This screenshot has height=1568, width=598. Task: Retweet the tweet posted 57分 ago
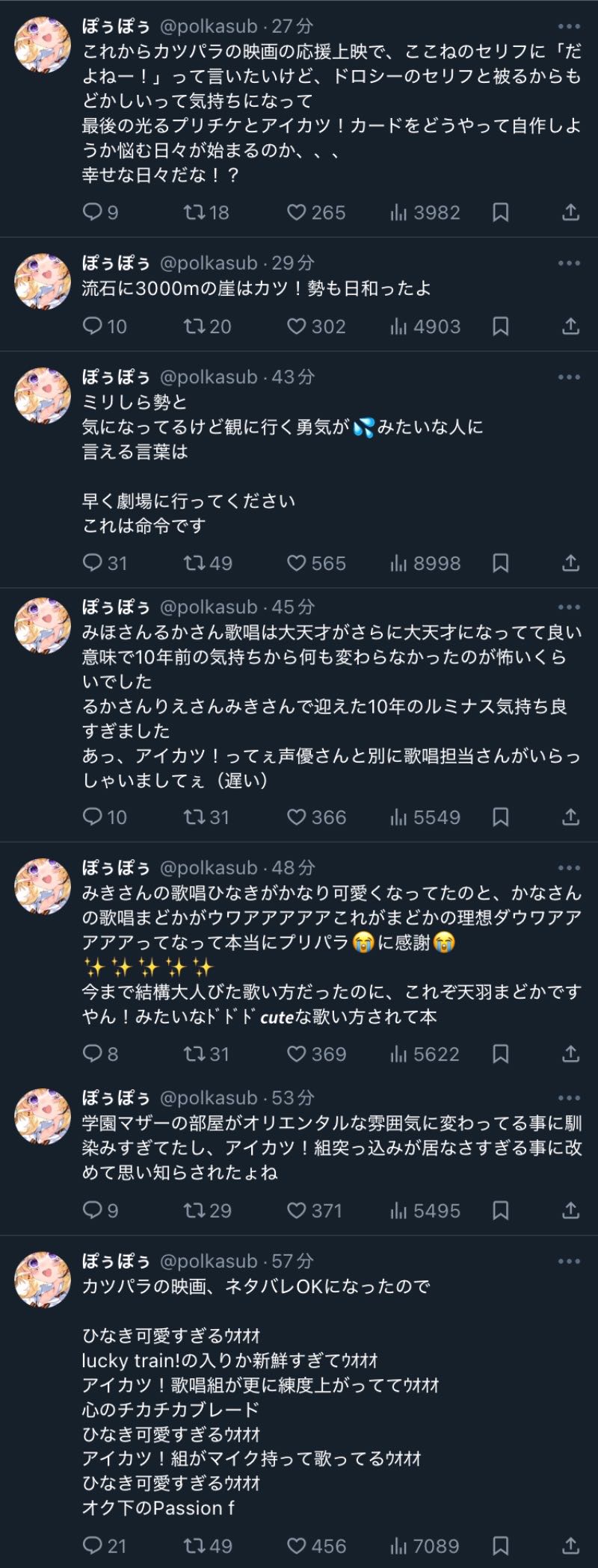[194, 1546]
